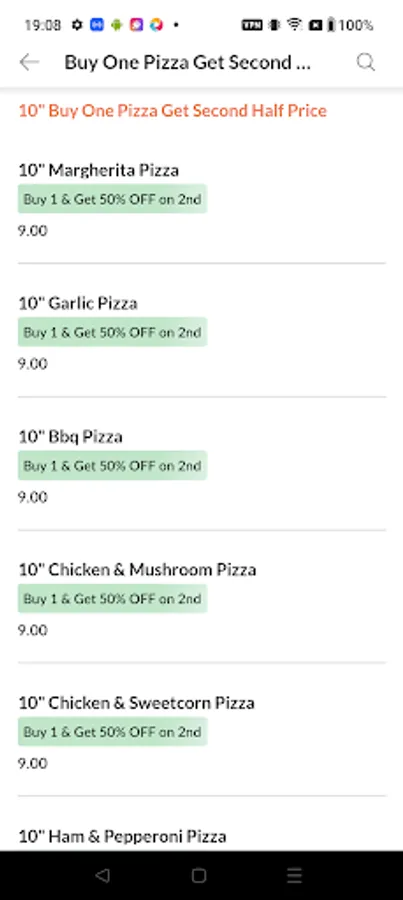Open the search magnifier icon
The width and height of the screenshot is (403, 900).
point(366,62)
